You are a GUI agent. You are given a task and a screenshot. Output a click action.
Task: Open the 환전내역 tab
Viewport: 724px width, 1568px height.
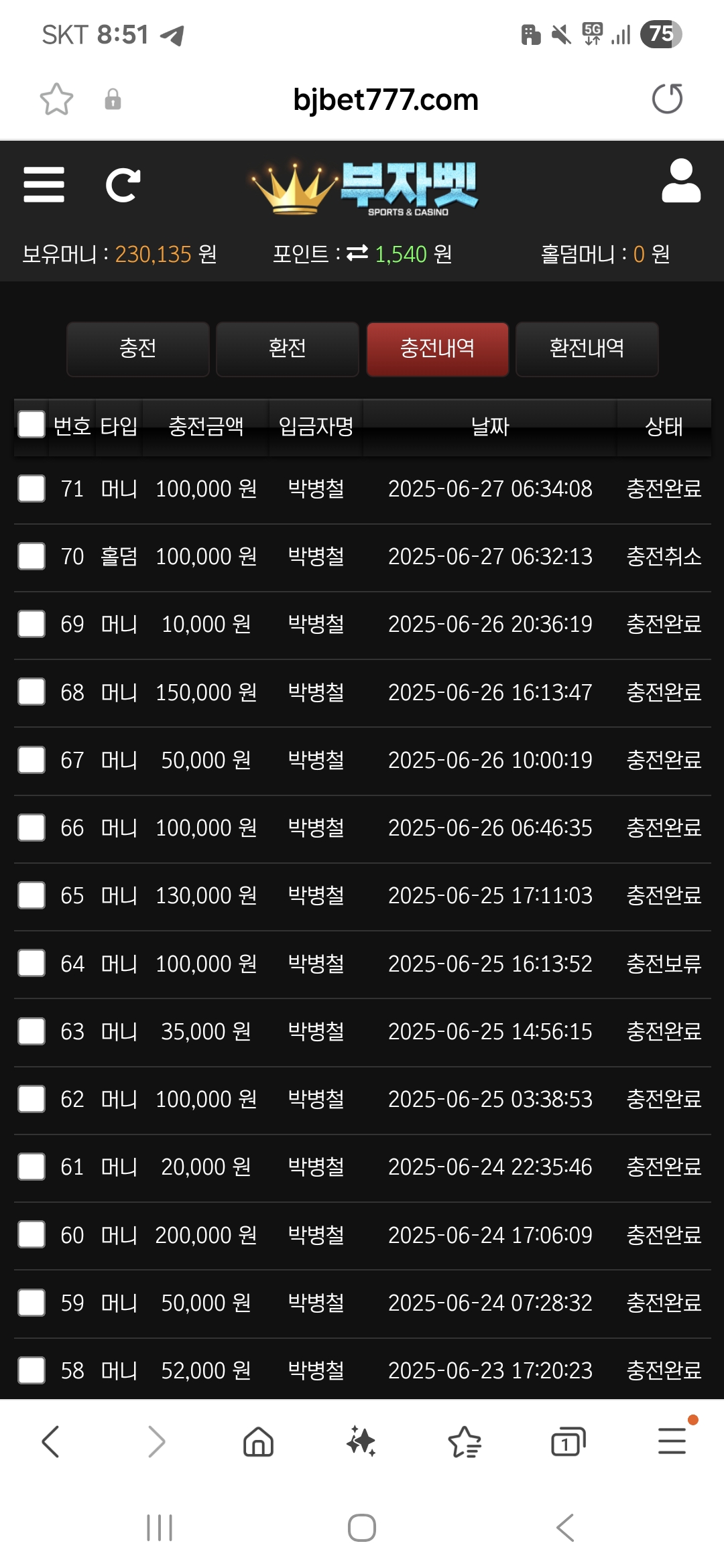(x=587, y=349)
